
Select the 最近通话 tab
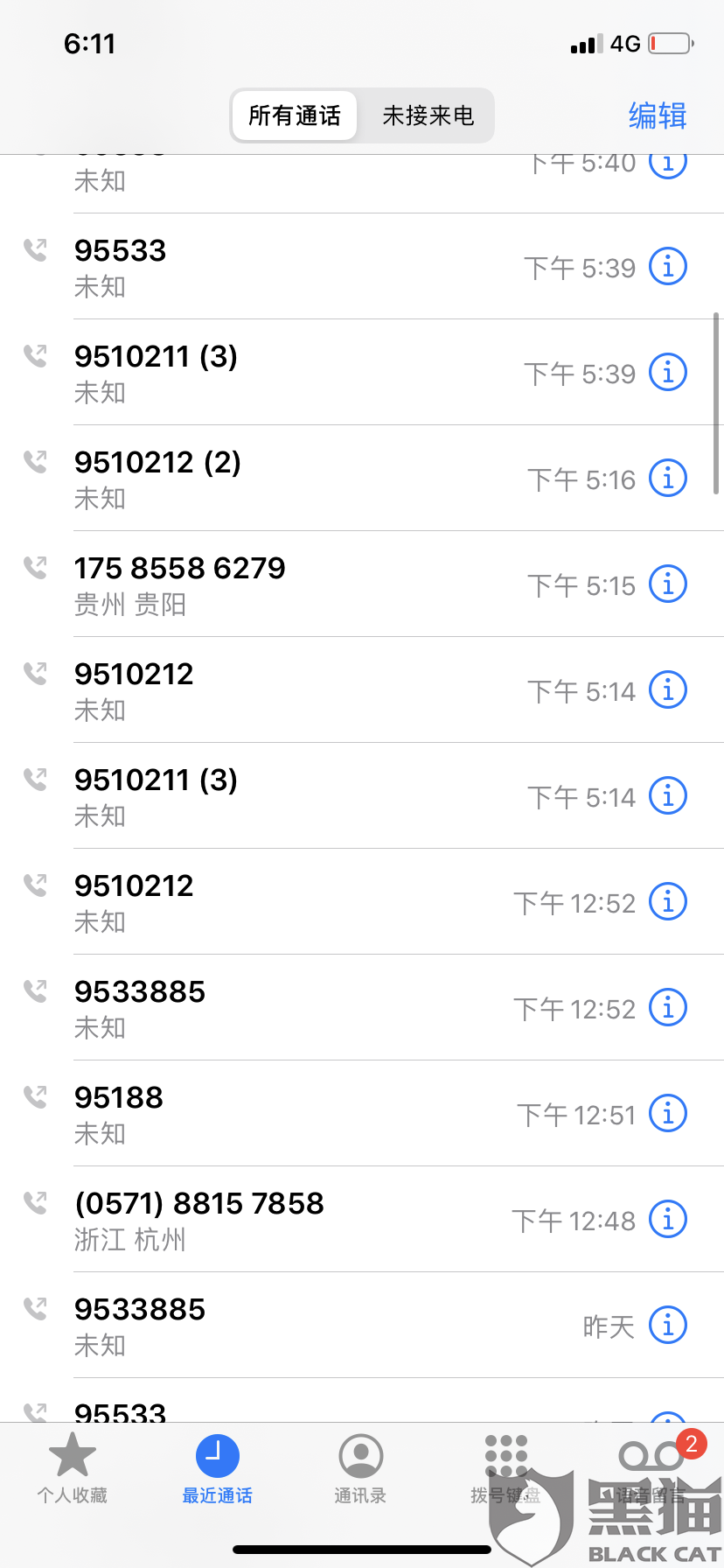tap(217, 1470)
